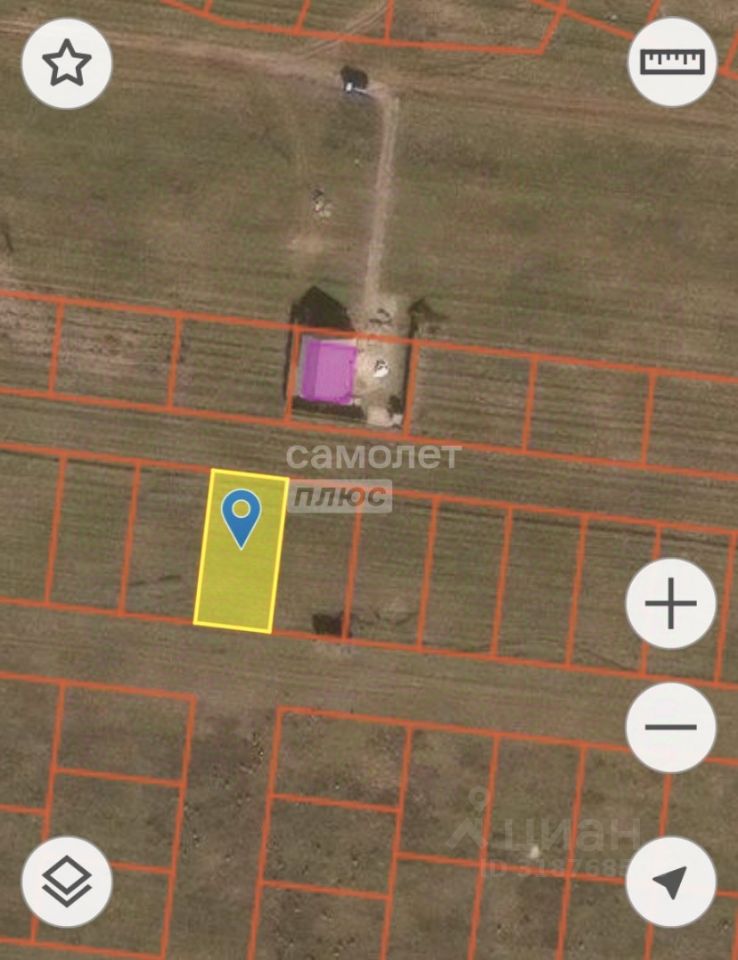Open the map layers selector
This screenshot has width=738, height=960.
67,881
